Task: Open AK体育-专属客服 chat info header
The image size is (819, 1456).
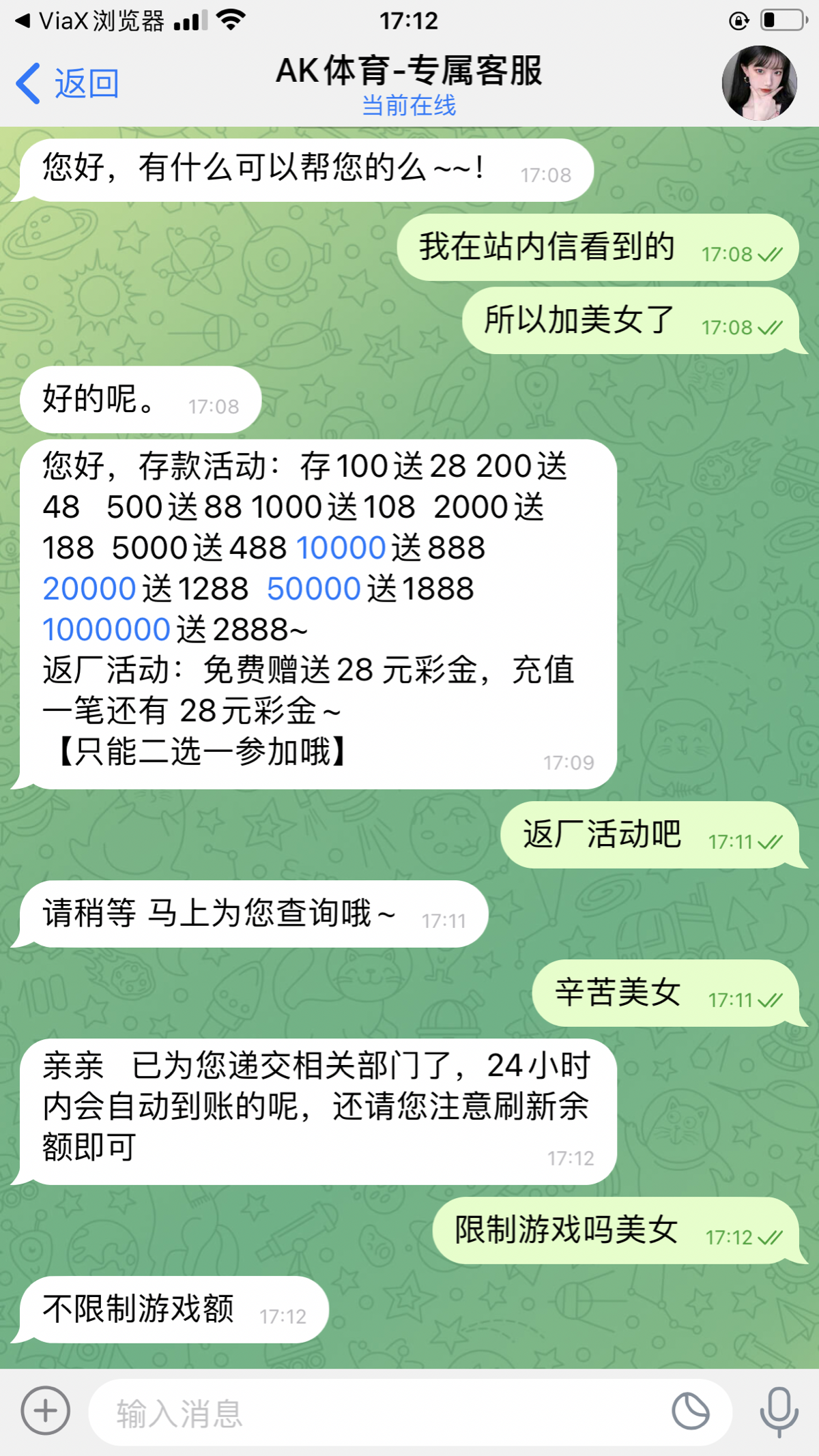Action: coord(409,83)
